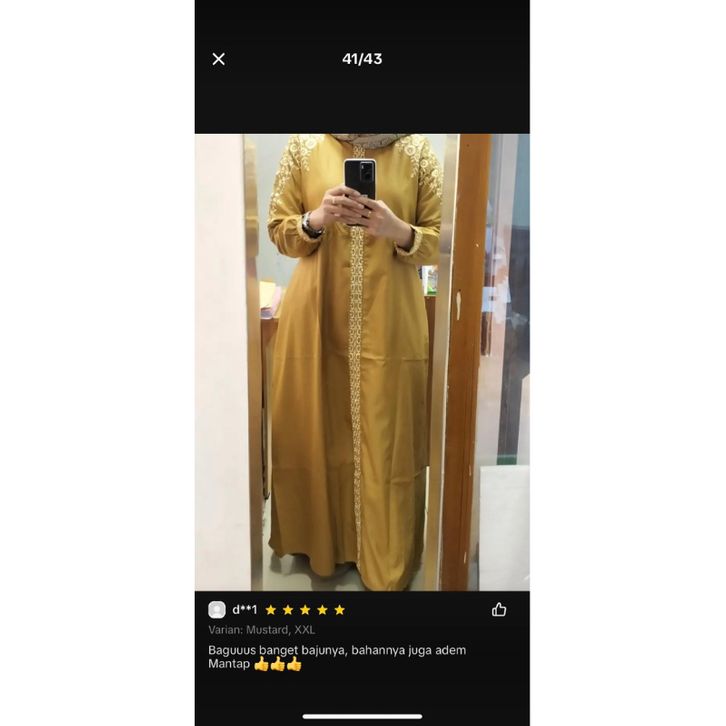Screen dimensions: 726x726
Task: Mark d**1's review as helpful
Action: (x=499, y=609)
